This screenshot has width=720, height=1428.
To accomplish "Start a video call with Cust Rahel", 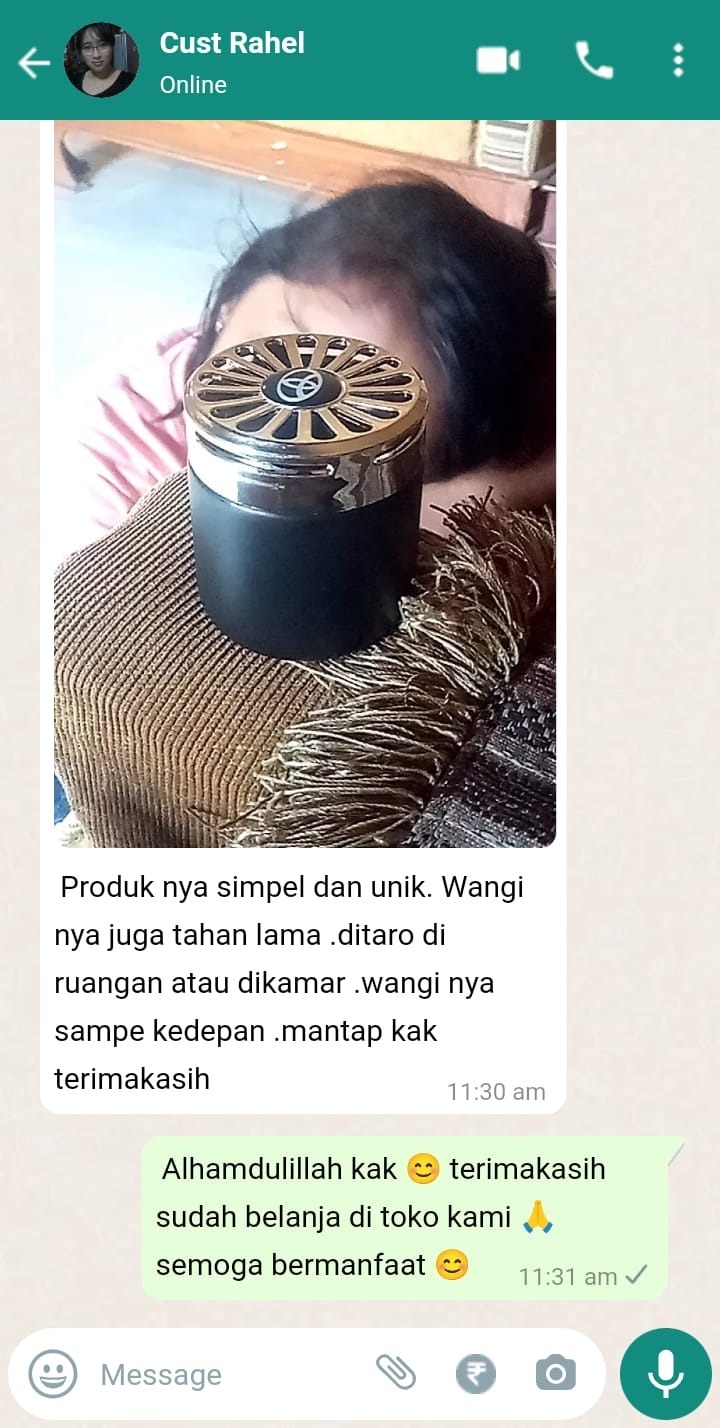I will click(x=498, y=61).
